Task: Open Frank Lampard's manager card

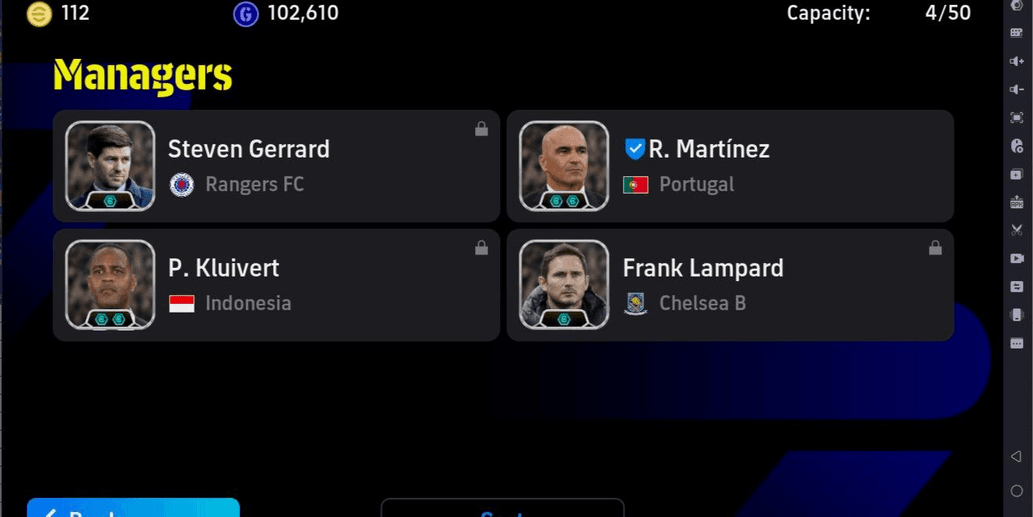Action: pos(730,285)
